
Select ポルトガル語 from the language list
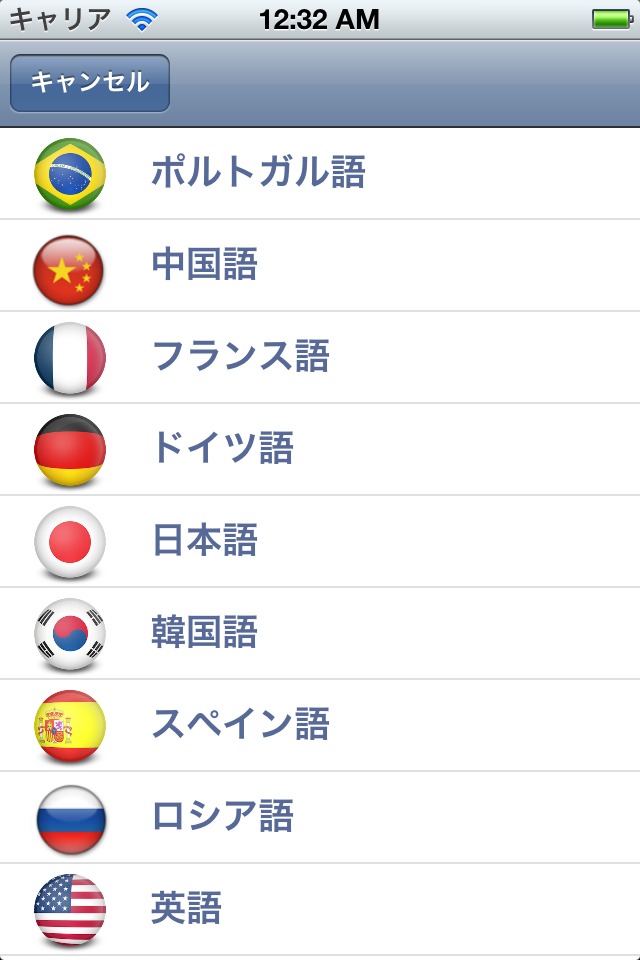(x=258, y=173)
